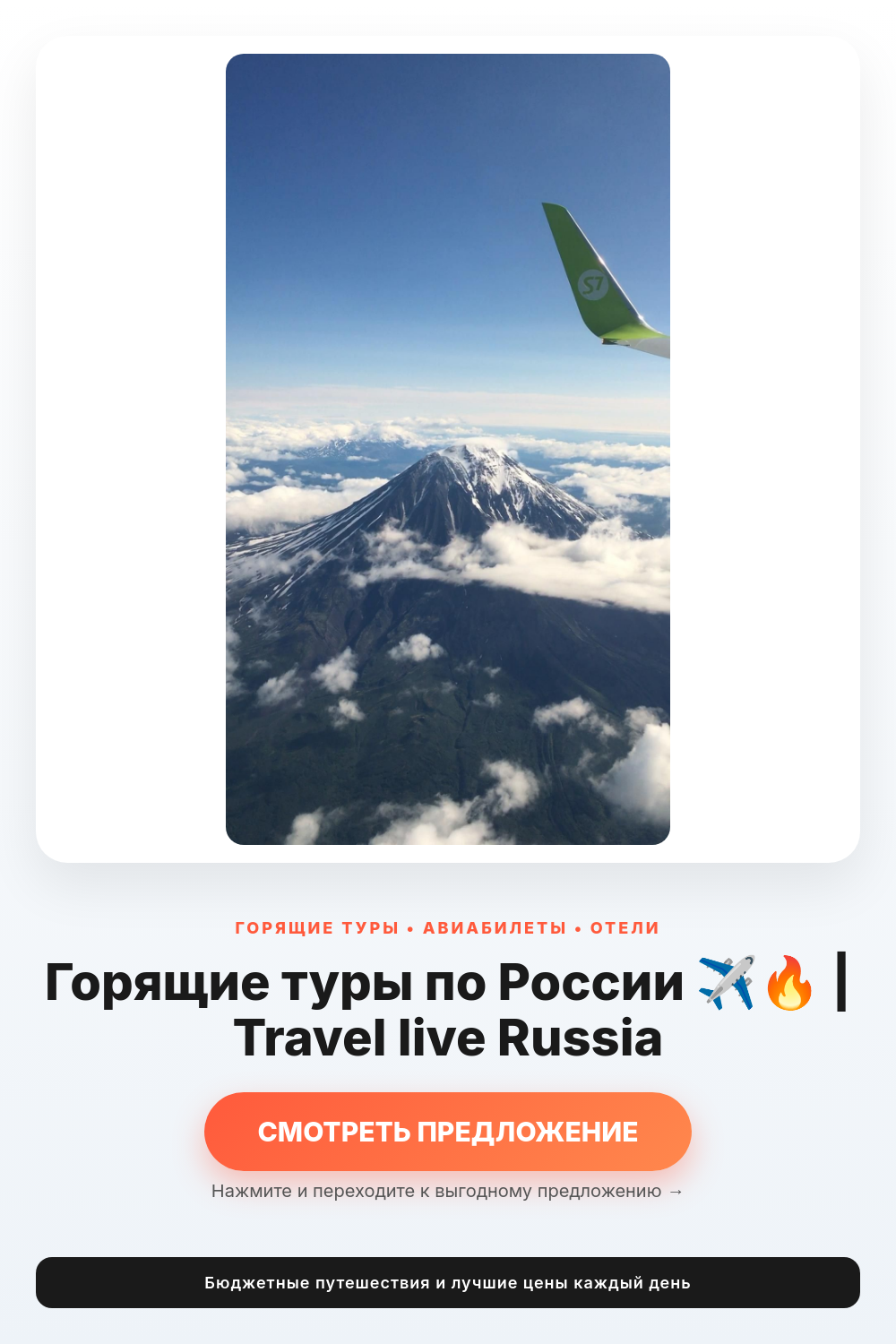Open the volcano photo card
Screen dimensions: 896x1344
pyautogui.click(x=448, y=449)
